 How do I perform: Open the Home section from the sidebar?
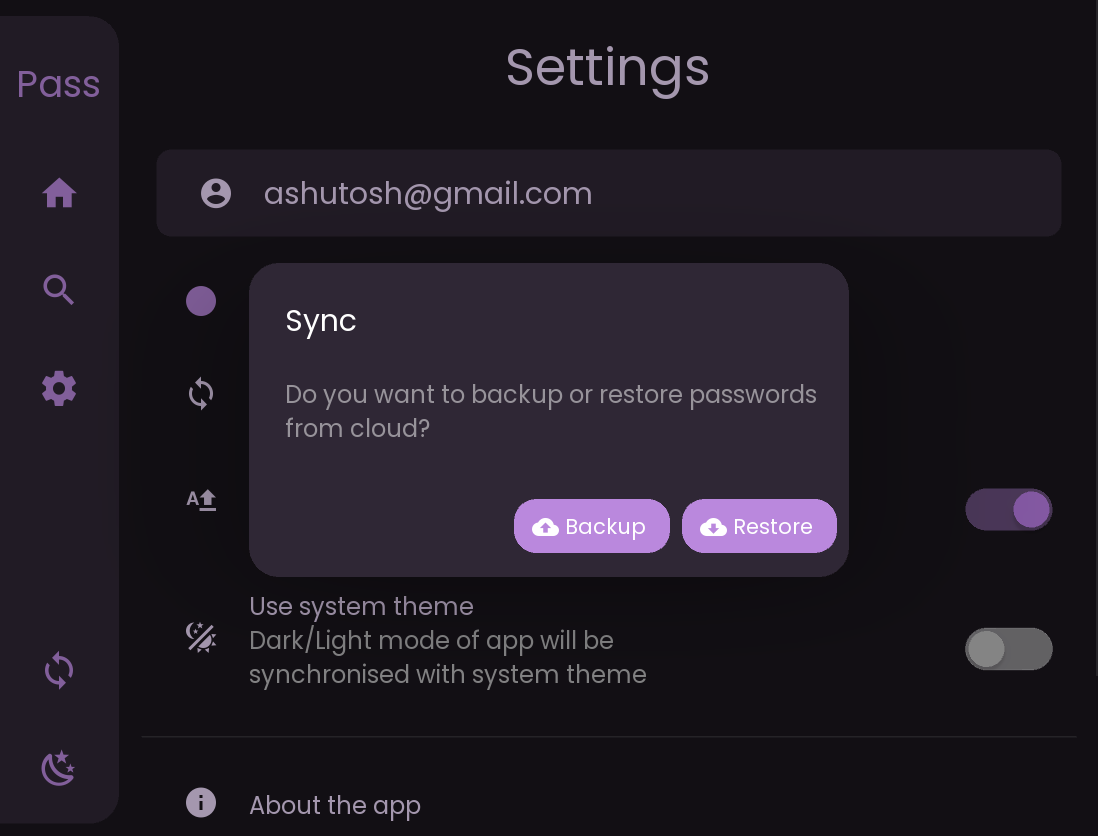(x=59, y=193)
